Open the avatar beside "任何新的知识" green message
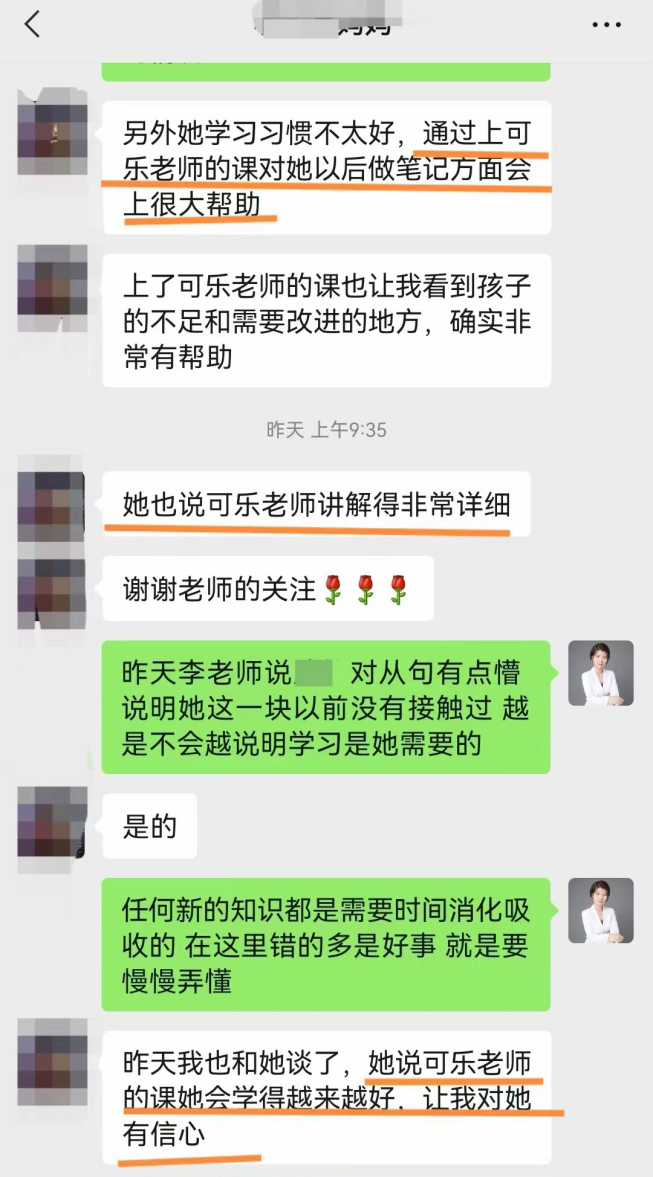The width and height of the screenshot is (653, 1177). point(601,911)
